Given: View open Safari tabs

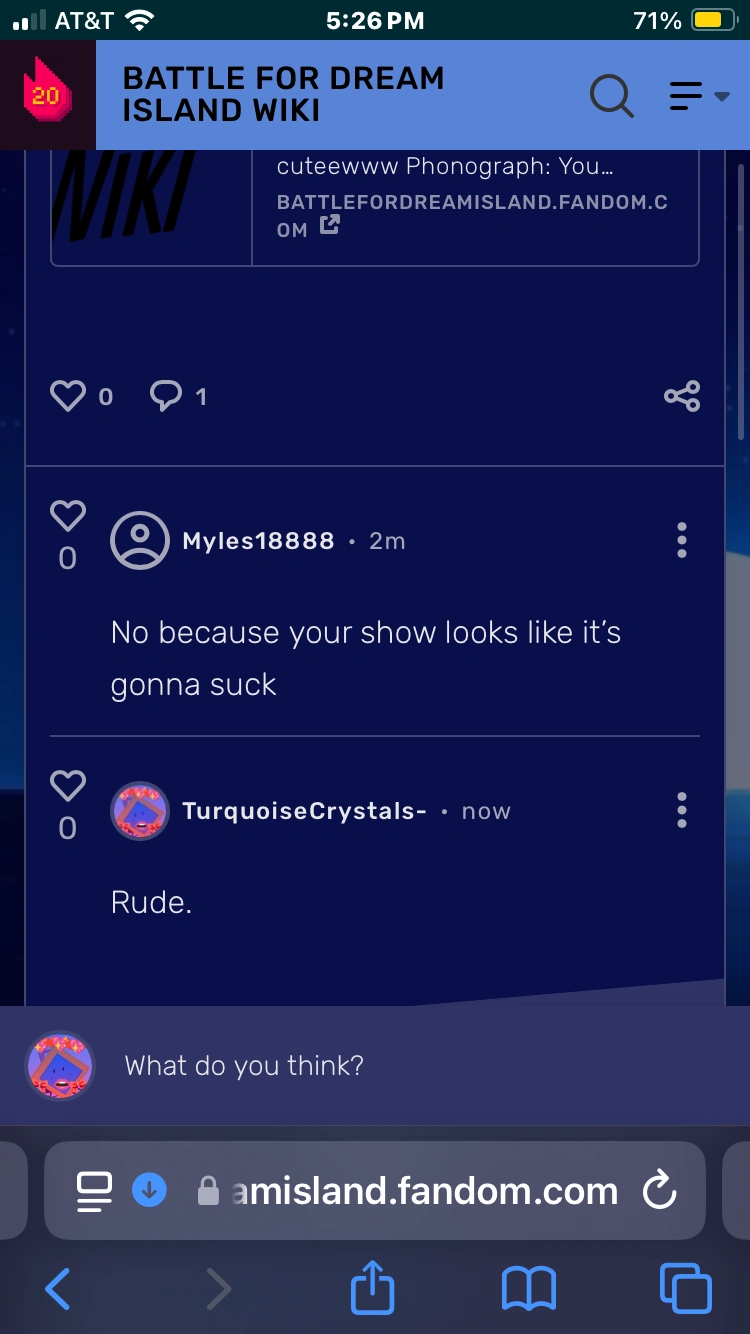Looking at the screenshot, I should click(x=686, y=1288).
